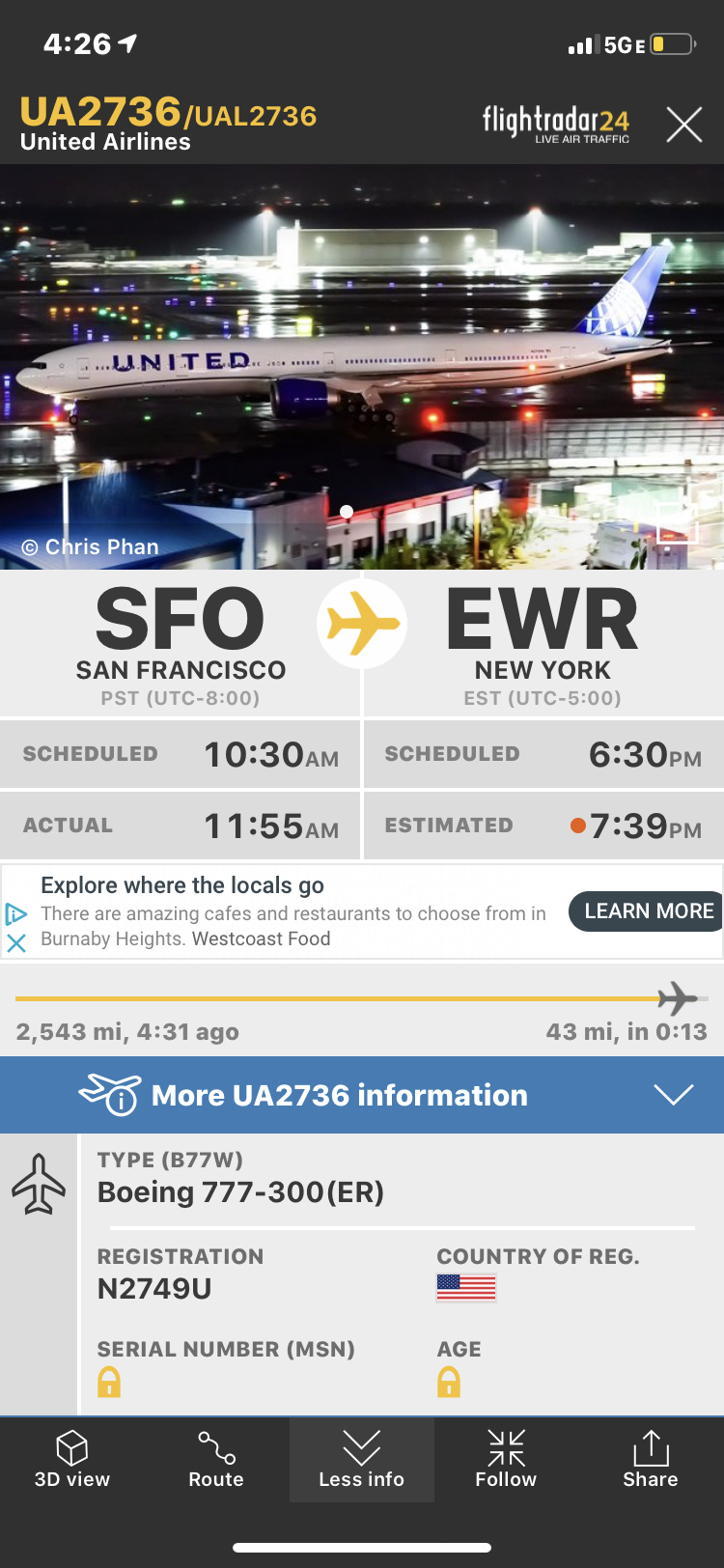Share this flight
Viewport: 724px width, 1568px height.
pyautogui.click(x=650, y=1459)
